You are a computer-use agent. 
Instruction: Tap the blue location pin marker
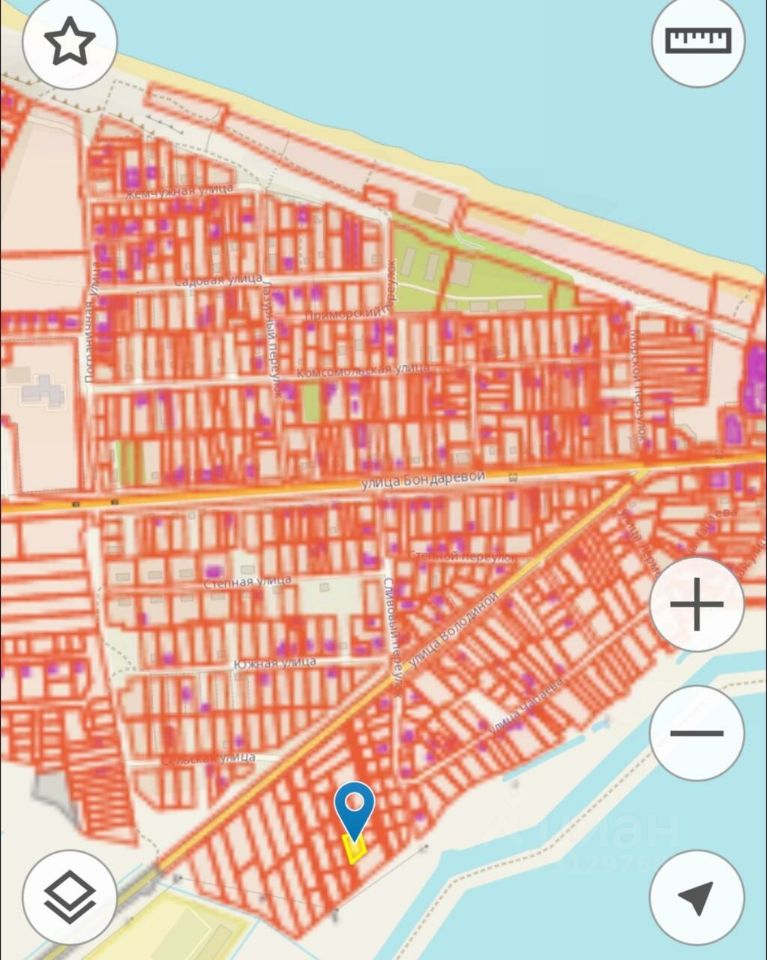click(x=354, y=808)
